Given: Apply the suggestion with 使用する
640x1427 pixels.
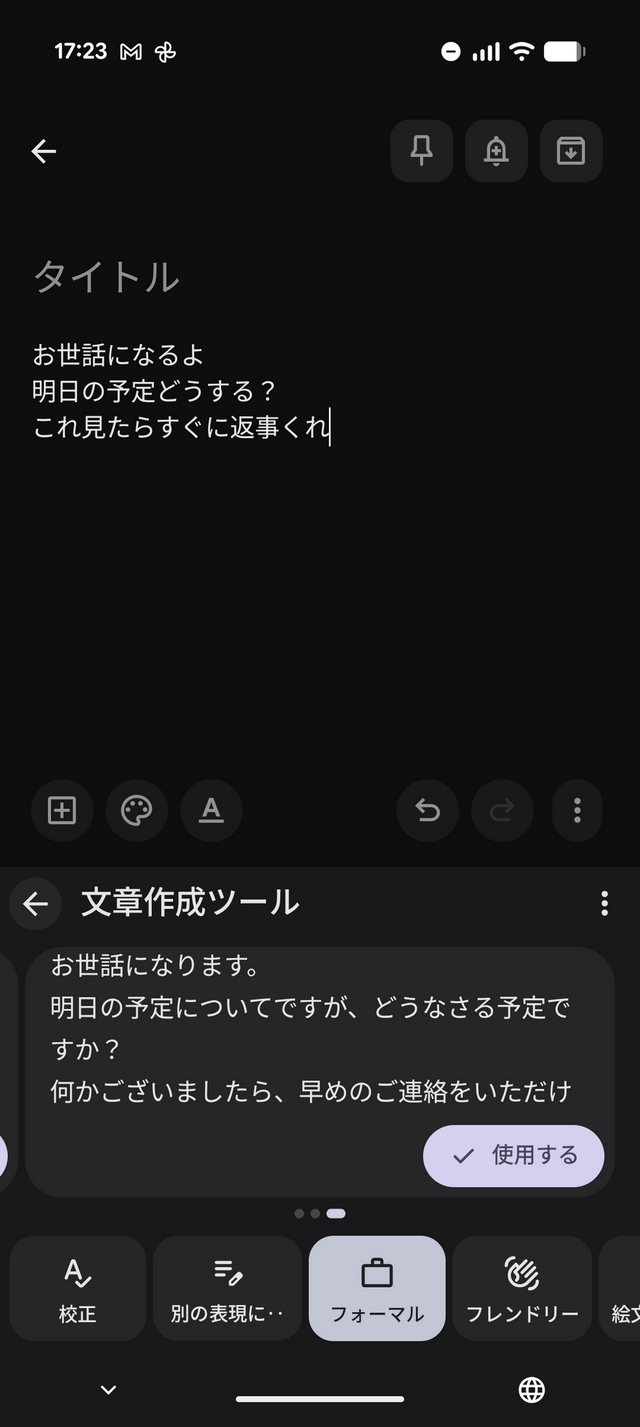Looking at the screenshot, I should click(514, 1156).
